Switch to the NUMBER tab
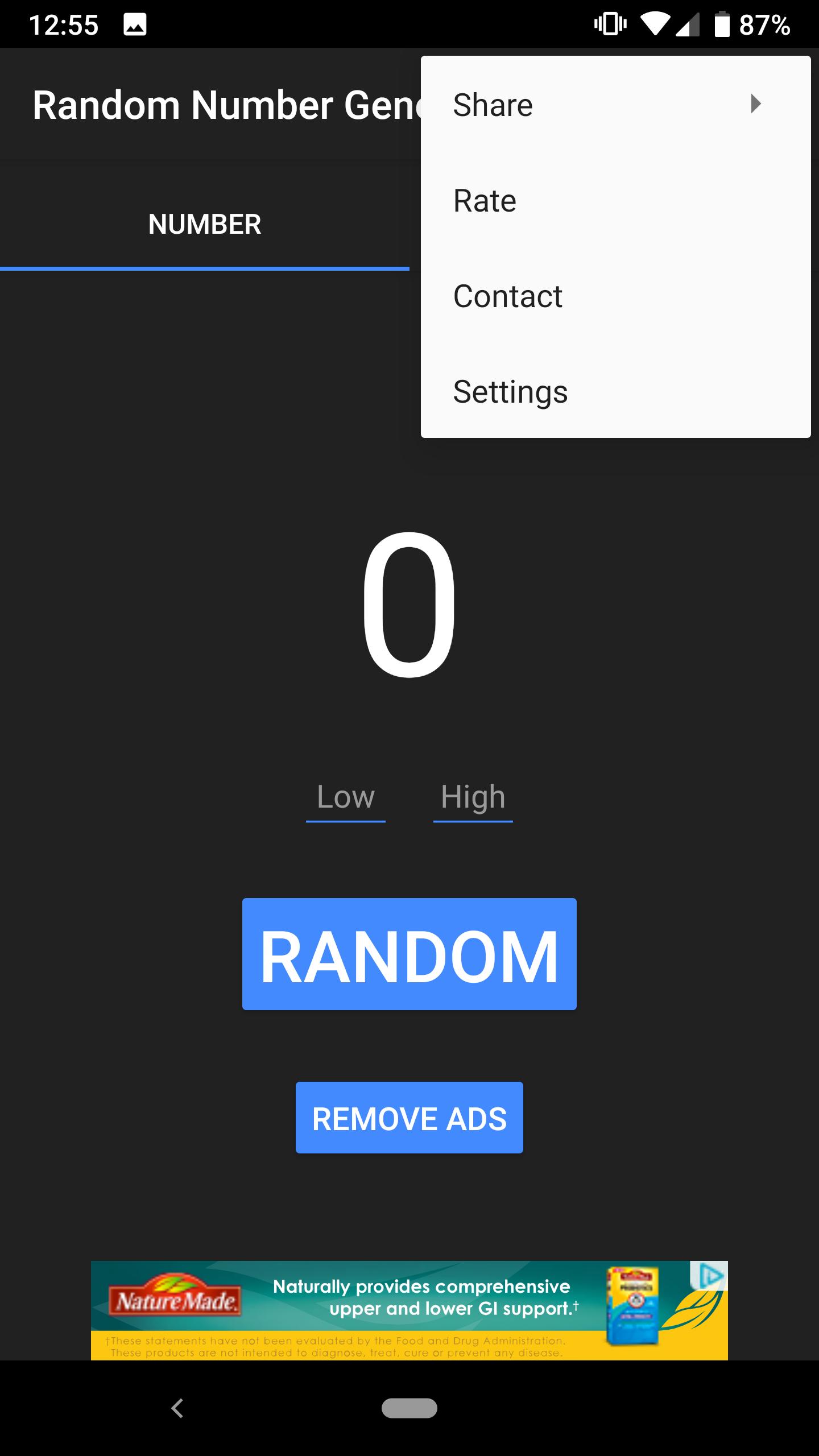 pos(205,224)
